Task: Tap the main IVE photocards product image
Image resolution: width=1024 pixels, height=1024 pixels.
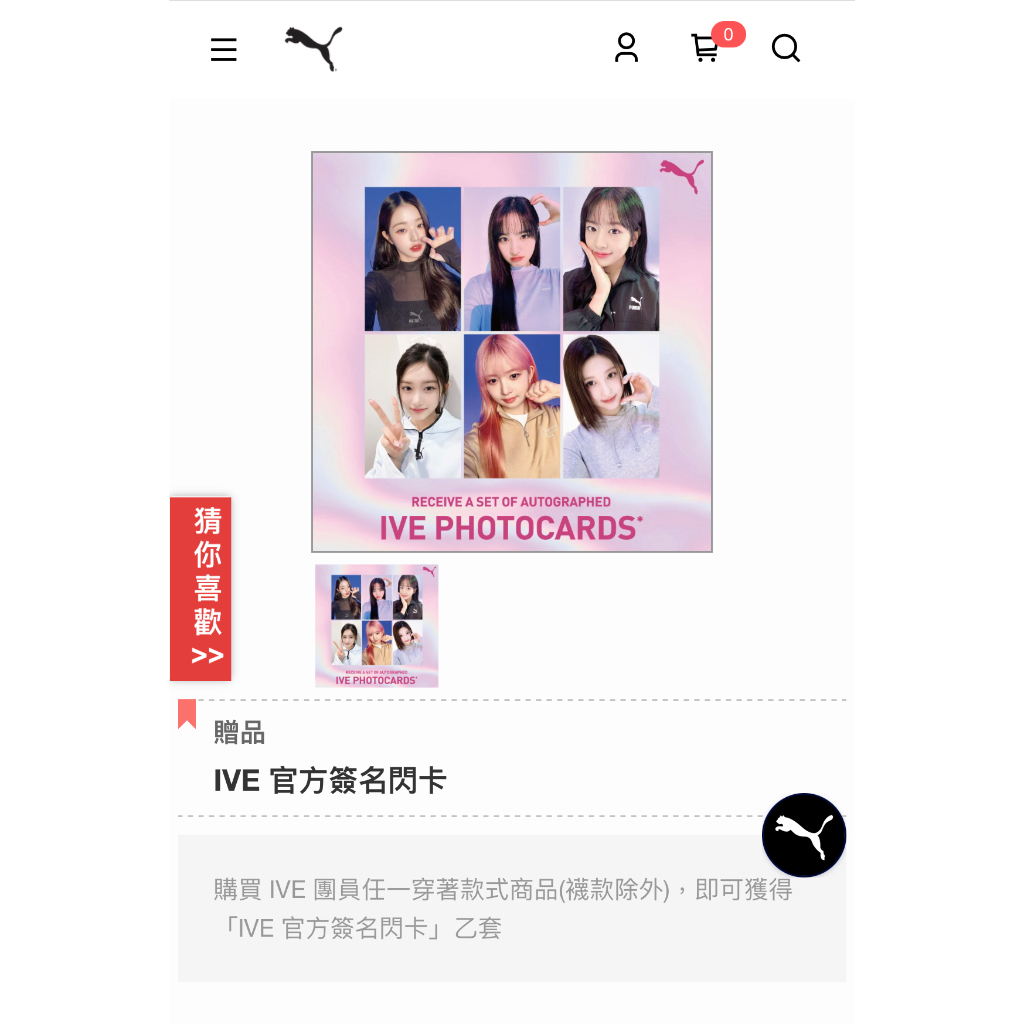Action: pyautogui.click(x=512, y=352)
